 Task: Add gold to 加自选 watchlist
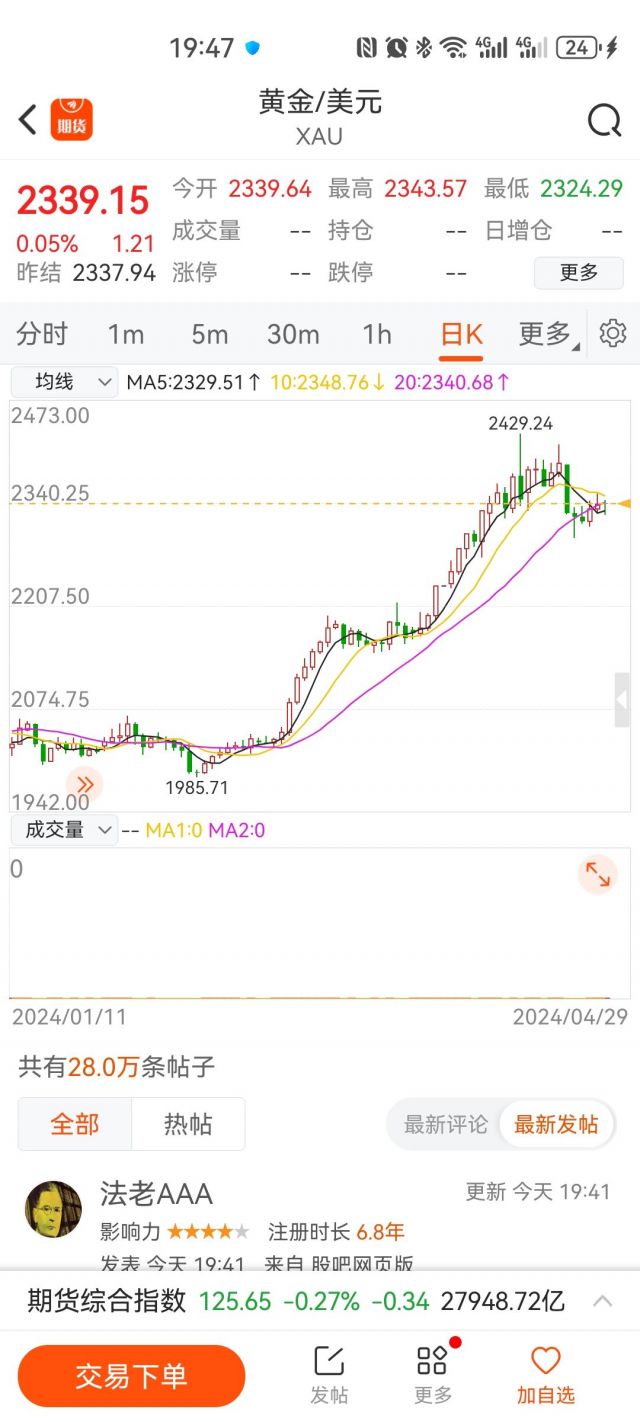pyautogui.click(x=545, y=1376)
